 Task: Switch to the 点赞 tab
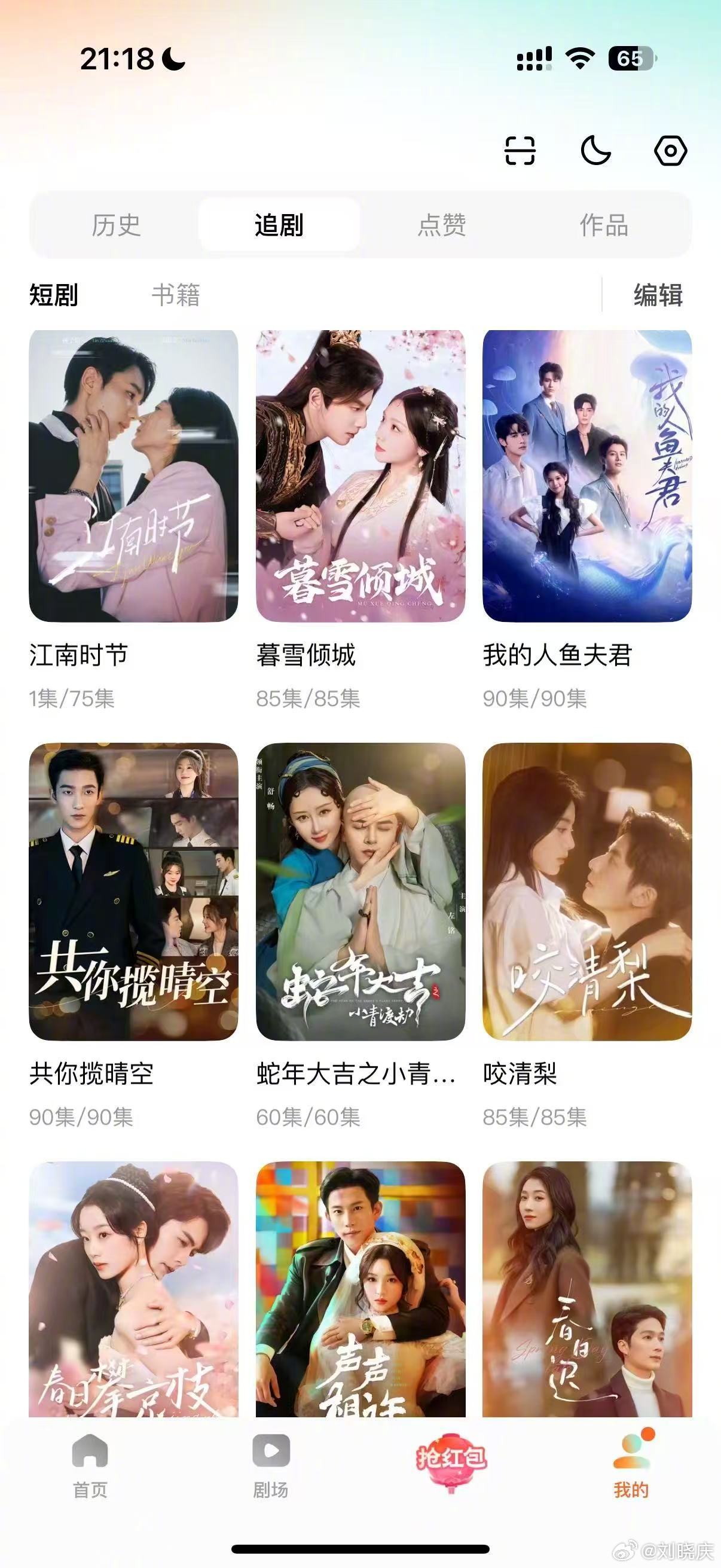[443, 225]
